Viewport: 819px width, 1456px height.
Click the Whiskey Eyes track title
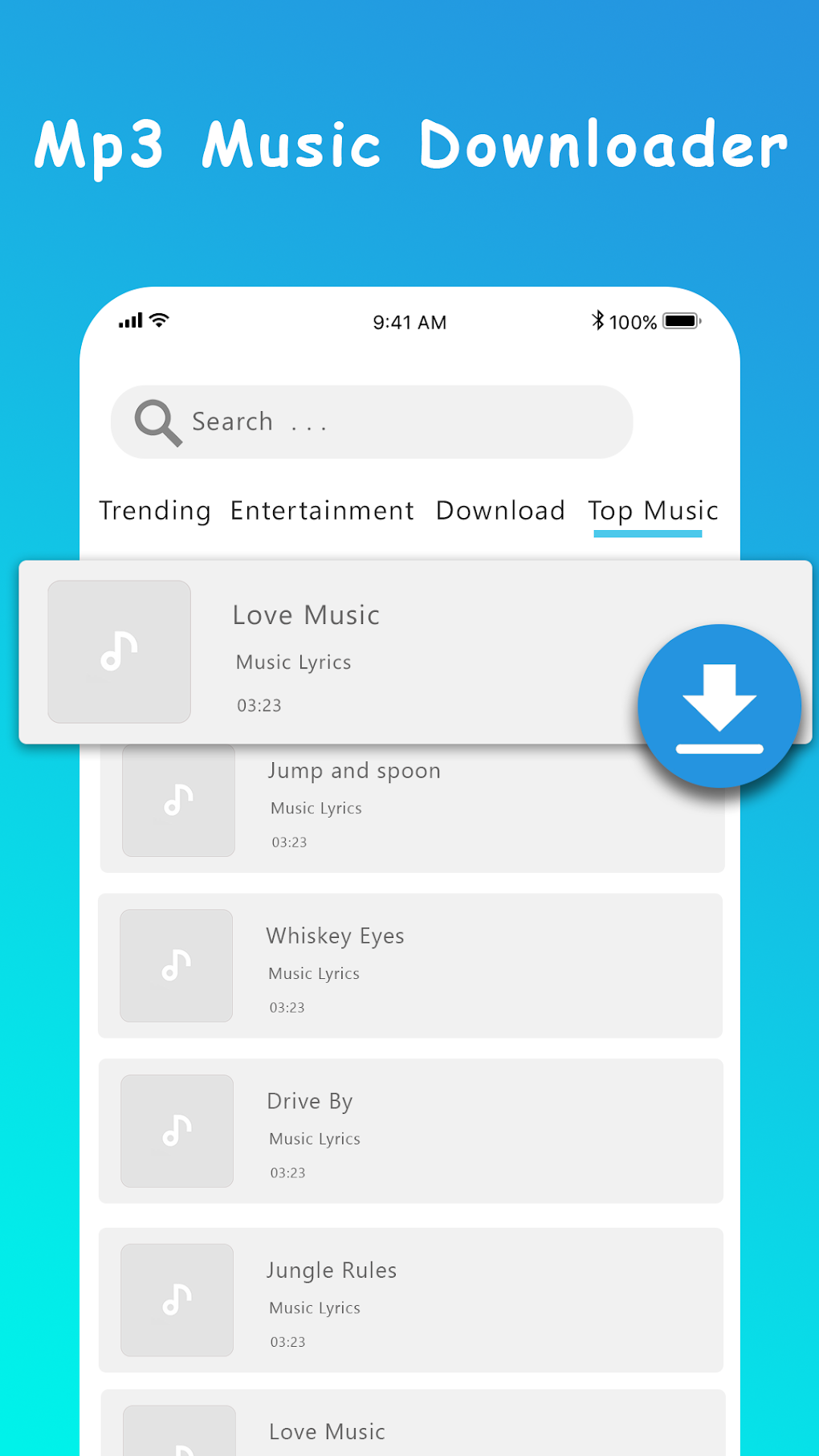pyautogui.click(x=335, y=936)
